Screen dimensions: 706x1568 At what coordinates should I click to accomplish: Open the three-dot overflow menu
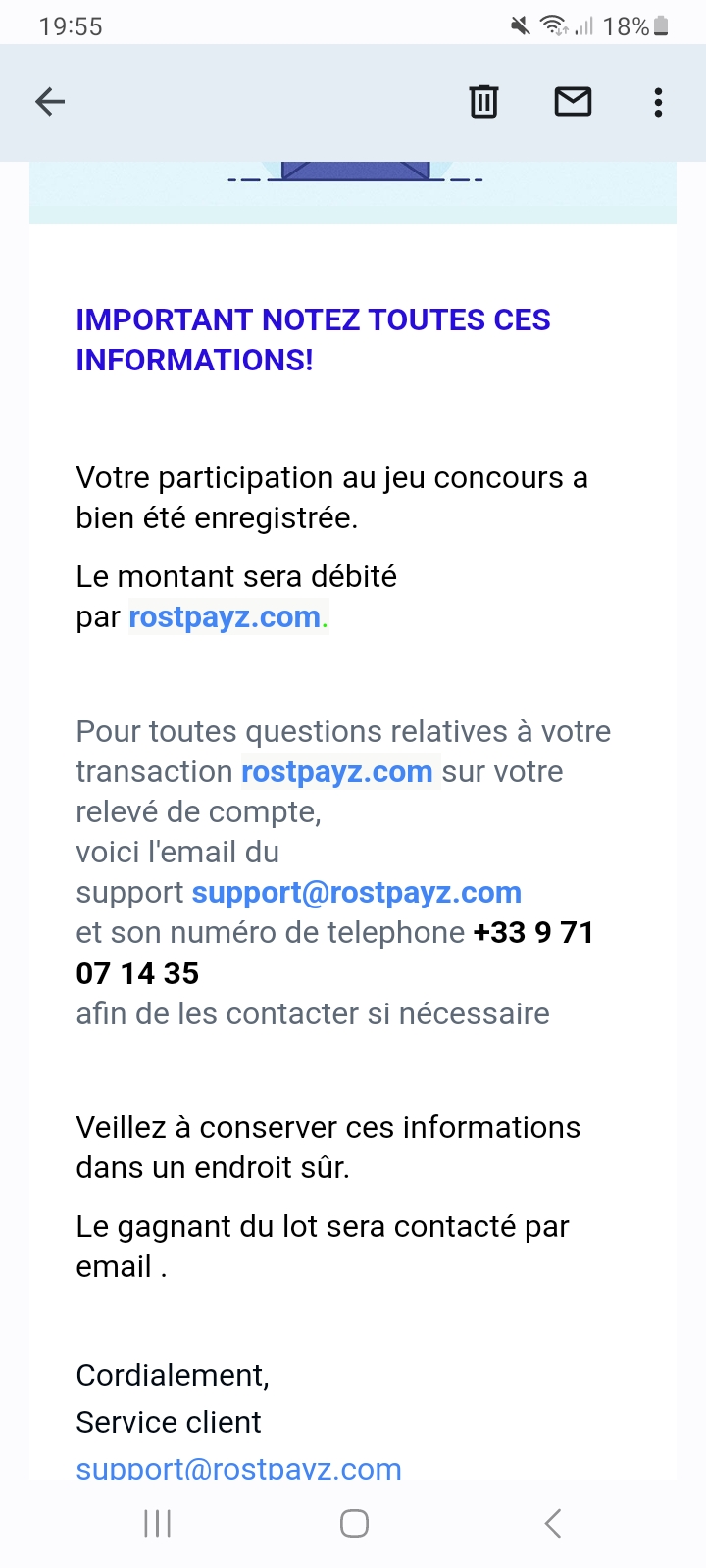(658, 102)
